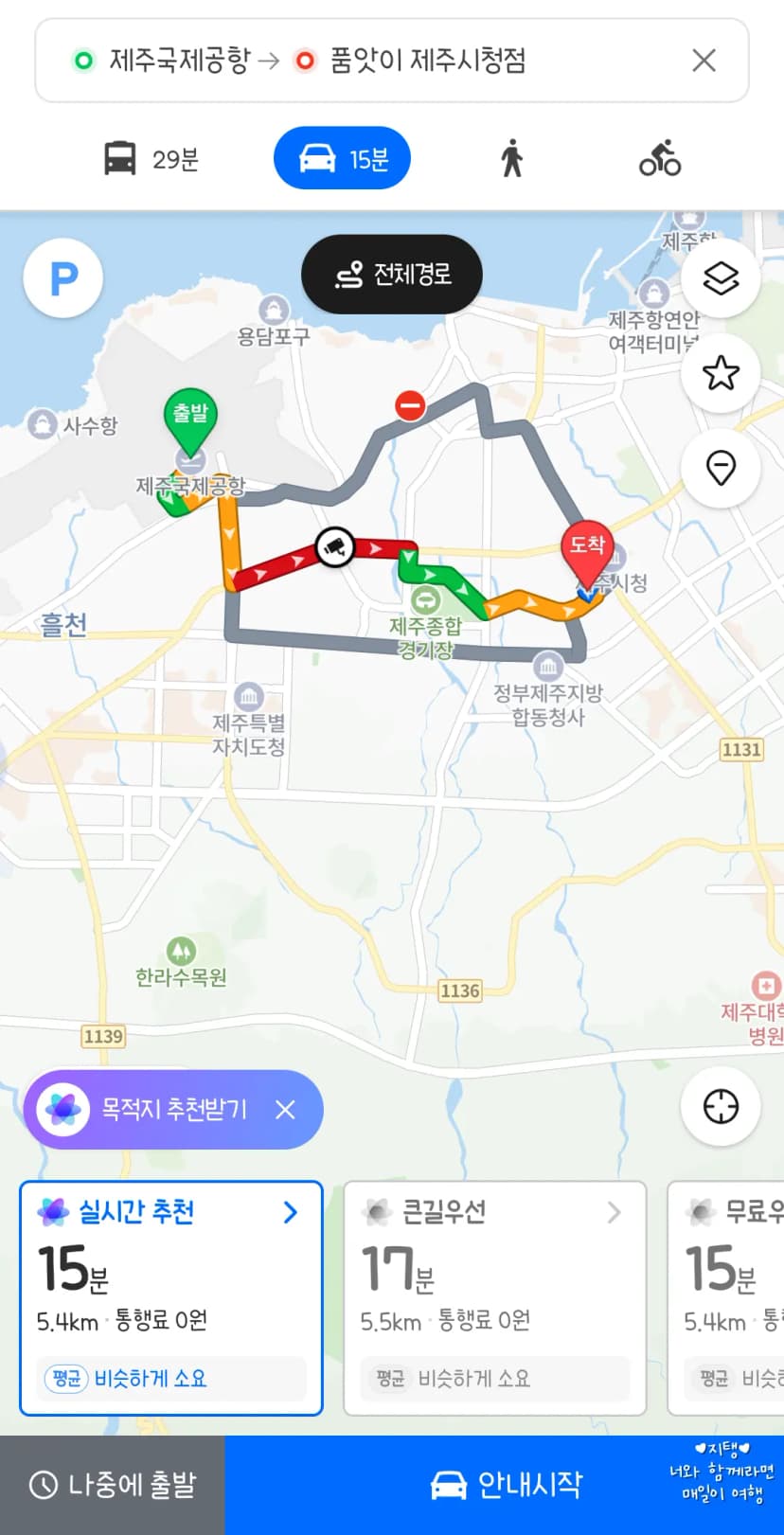
Task: Tap 목적지 추천받기 for destination suggestions
Action: (173, 1110)
